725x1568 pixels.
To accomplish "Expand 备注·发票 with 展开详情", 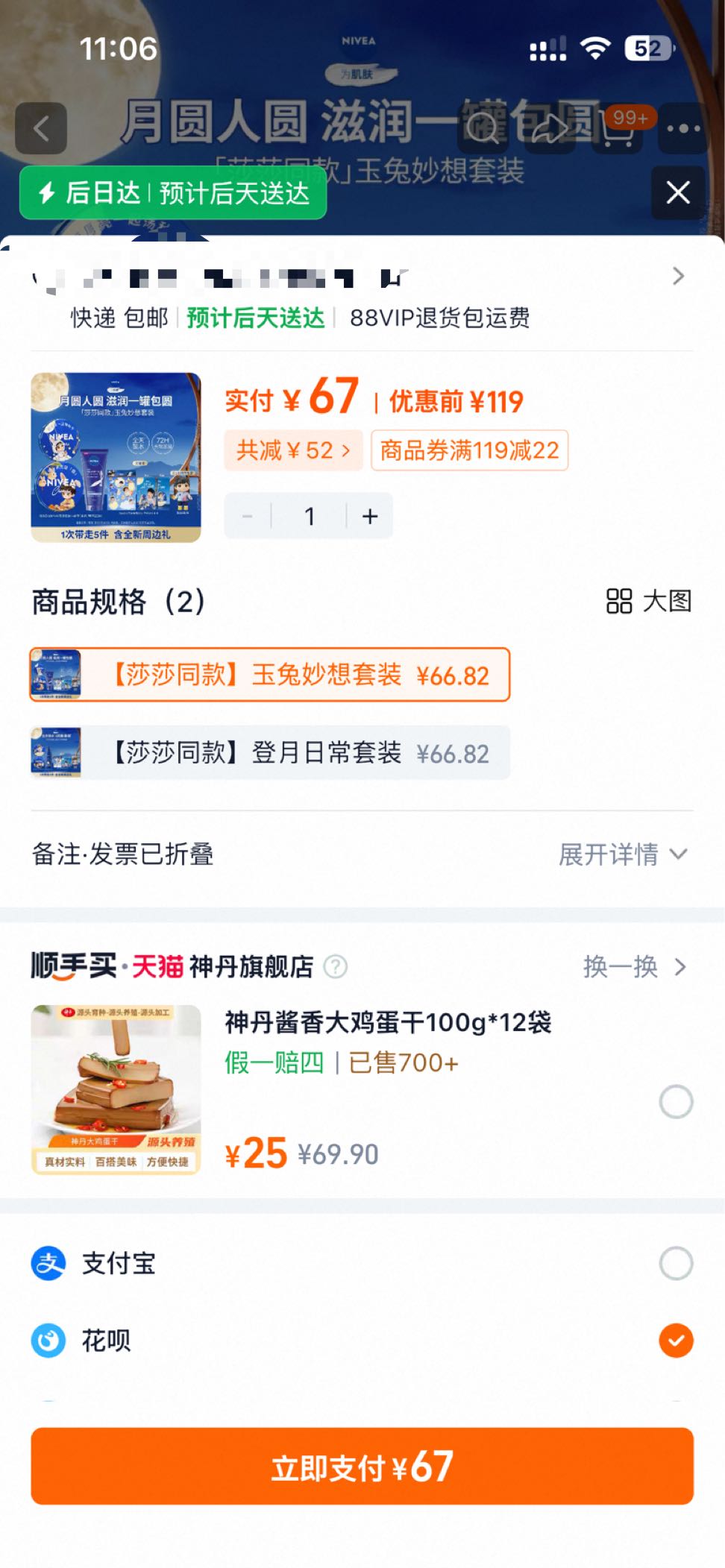I will pos(624,854).
